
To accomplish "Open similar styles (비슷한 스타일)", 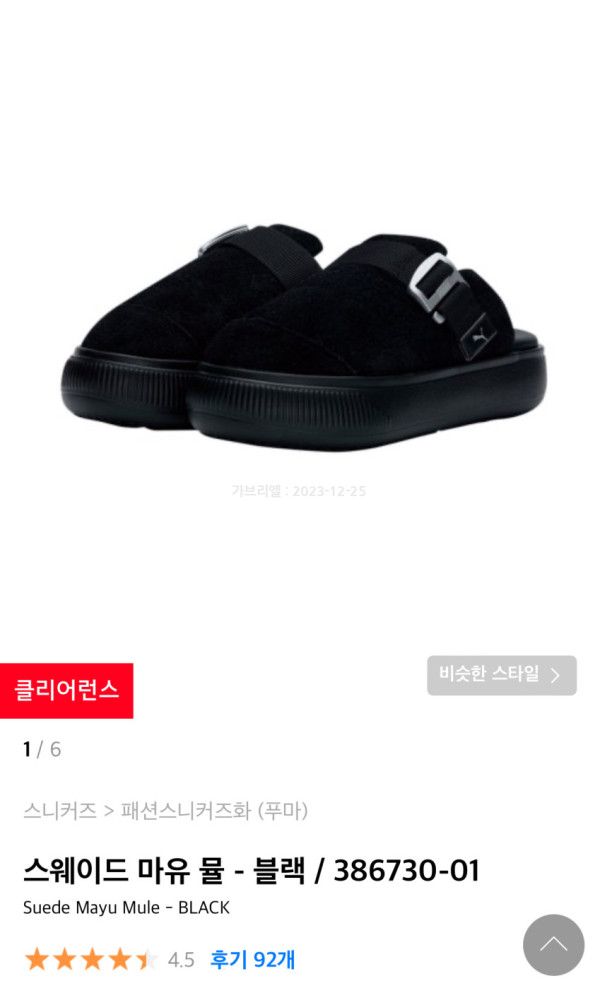I will pyautogui.click(x=501, y=675).
